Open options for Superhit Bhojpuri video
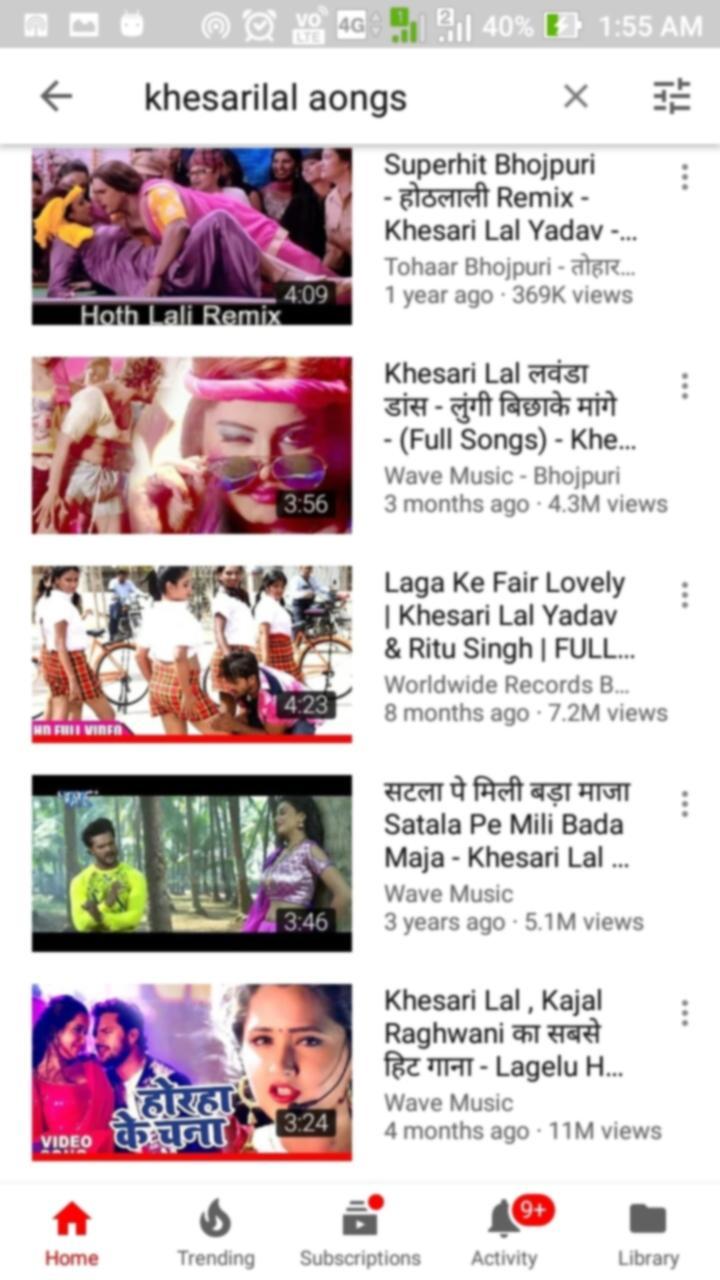Viewport: 720px width, 1280px height. tap(684, 177)
